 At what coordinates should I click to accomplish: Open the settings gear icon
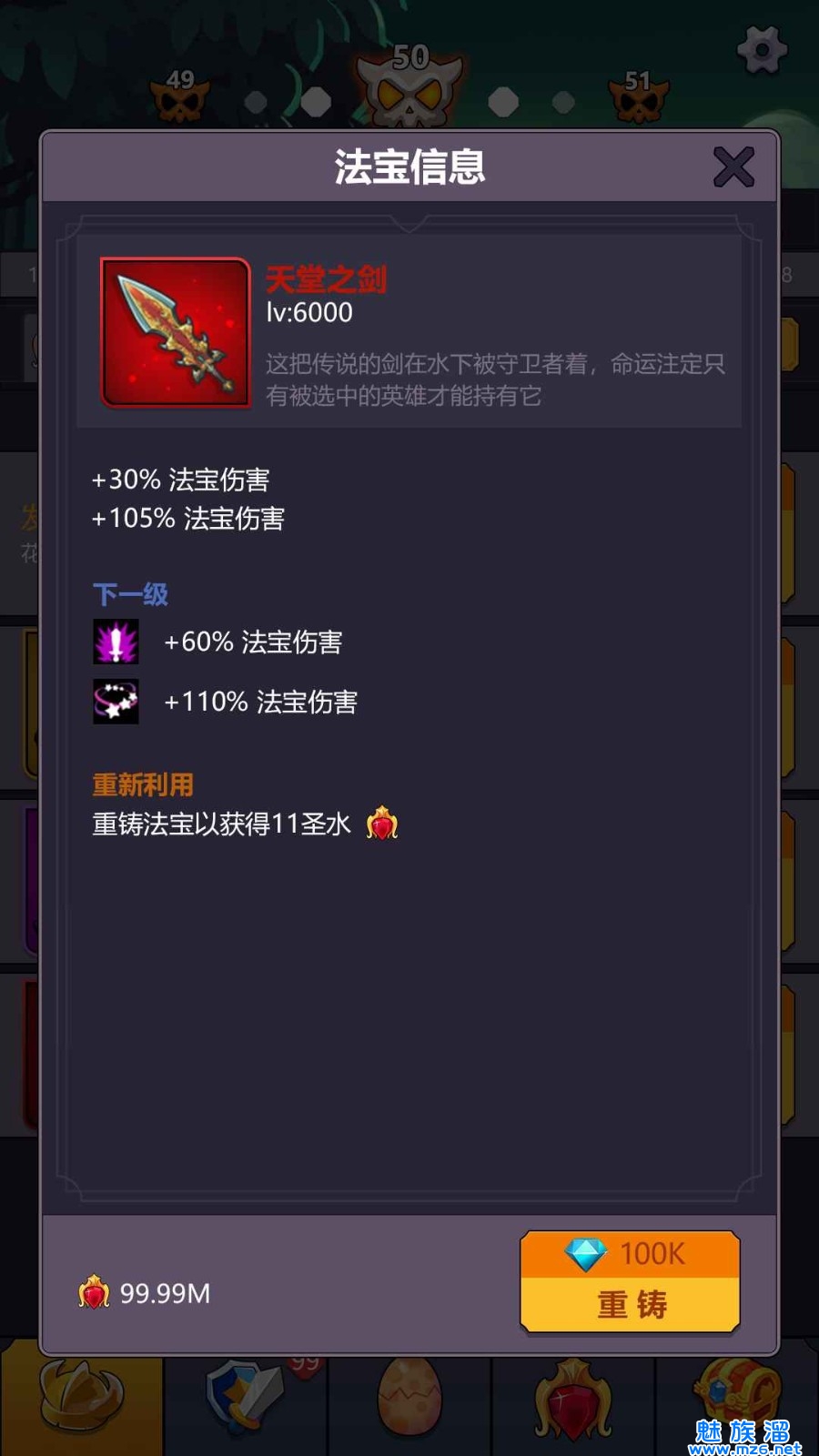click(x=761, y=50)
